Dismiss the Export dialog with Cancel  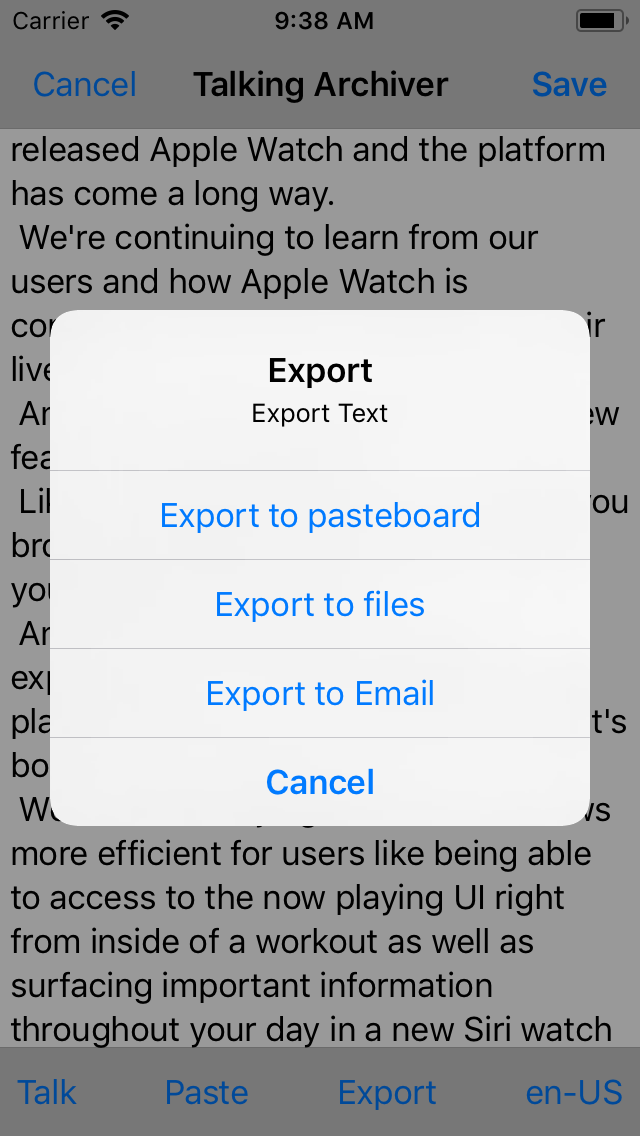pyautogui.click(x=320, y=782)
